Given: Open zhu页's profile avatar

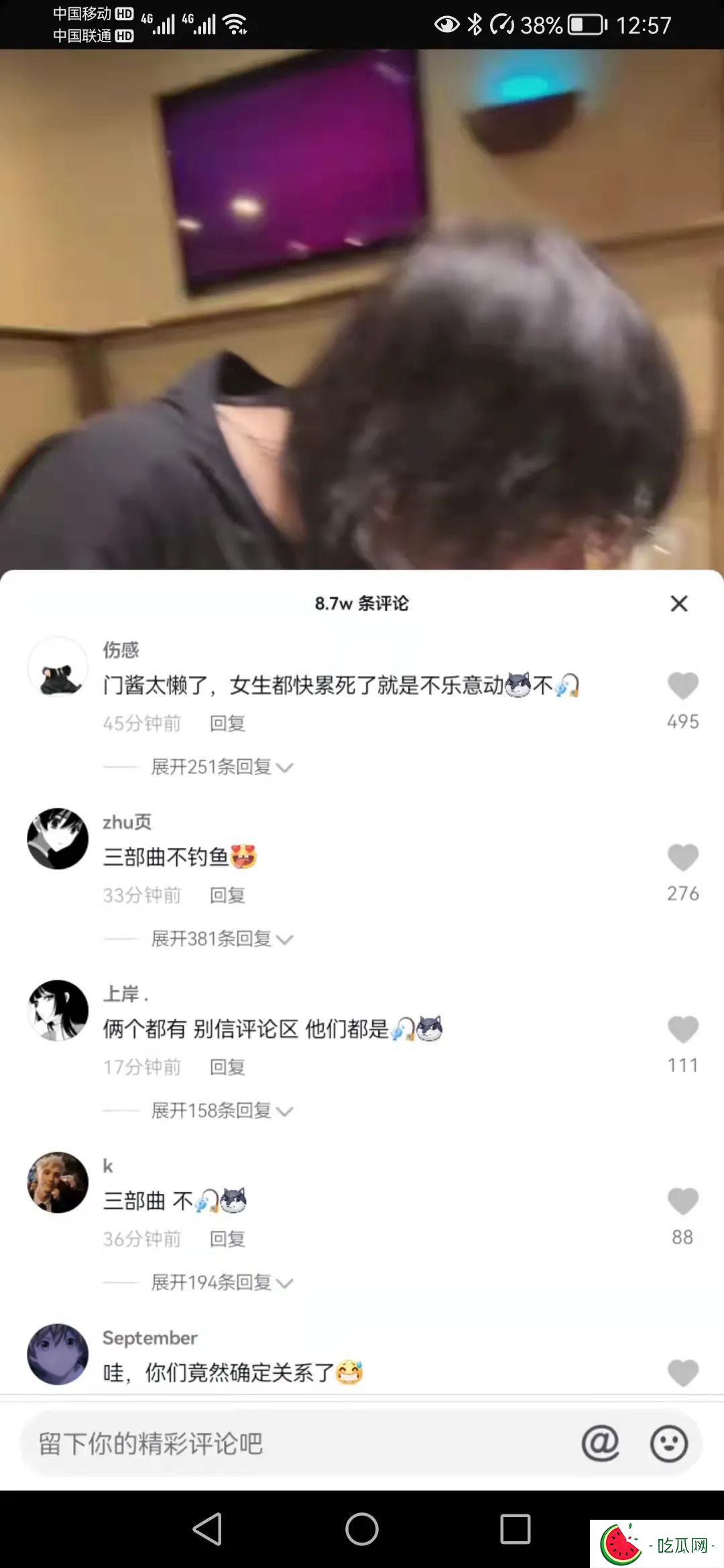Looking at the screenshot, I should coord(58,839).
